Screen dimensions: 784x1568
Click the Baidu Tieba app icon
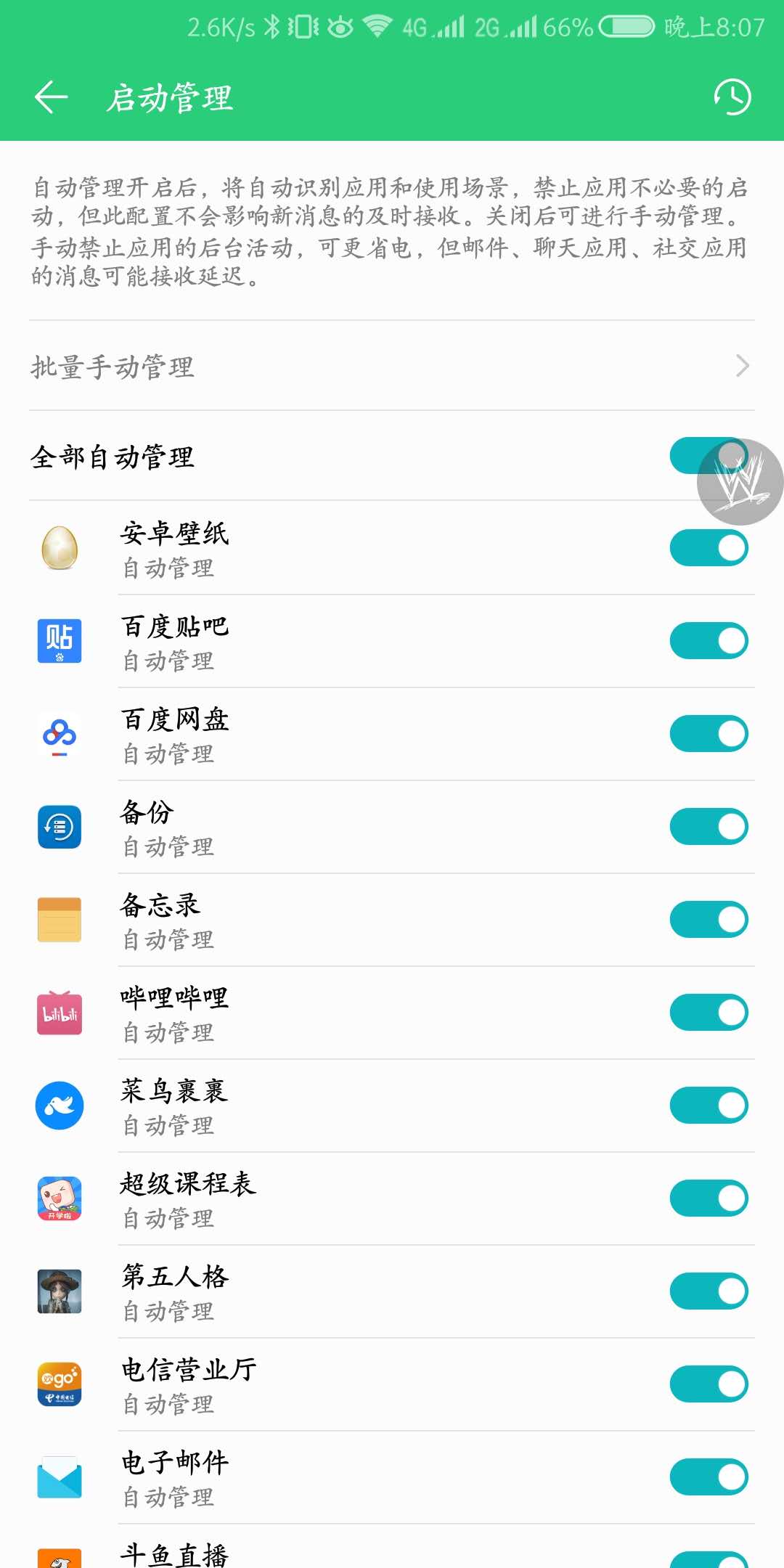coord(59,642)
